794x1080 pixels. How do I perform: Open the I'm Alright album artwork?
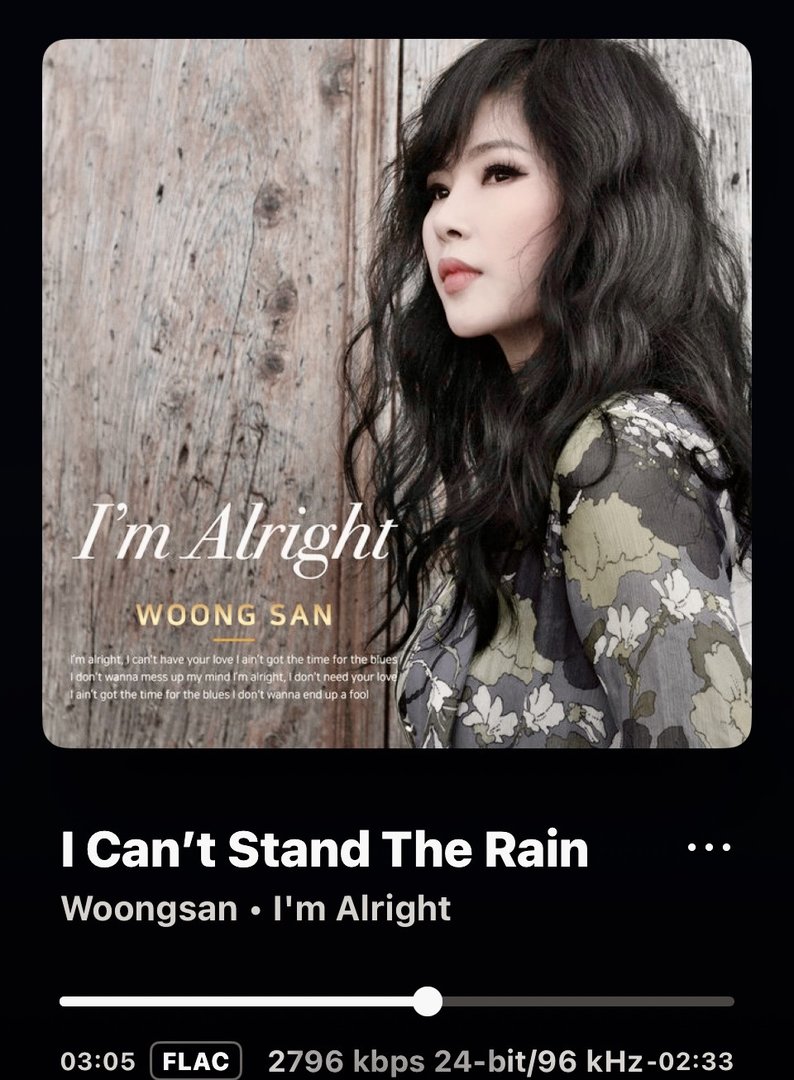click(397, 393)
